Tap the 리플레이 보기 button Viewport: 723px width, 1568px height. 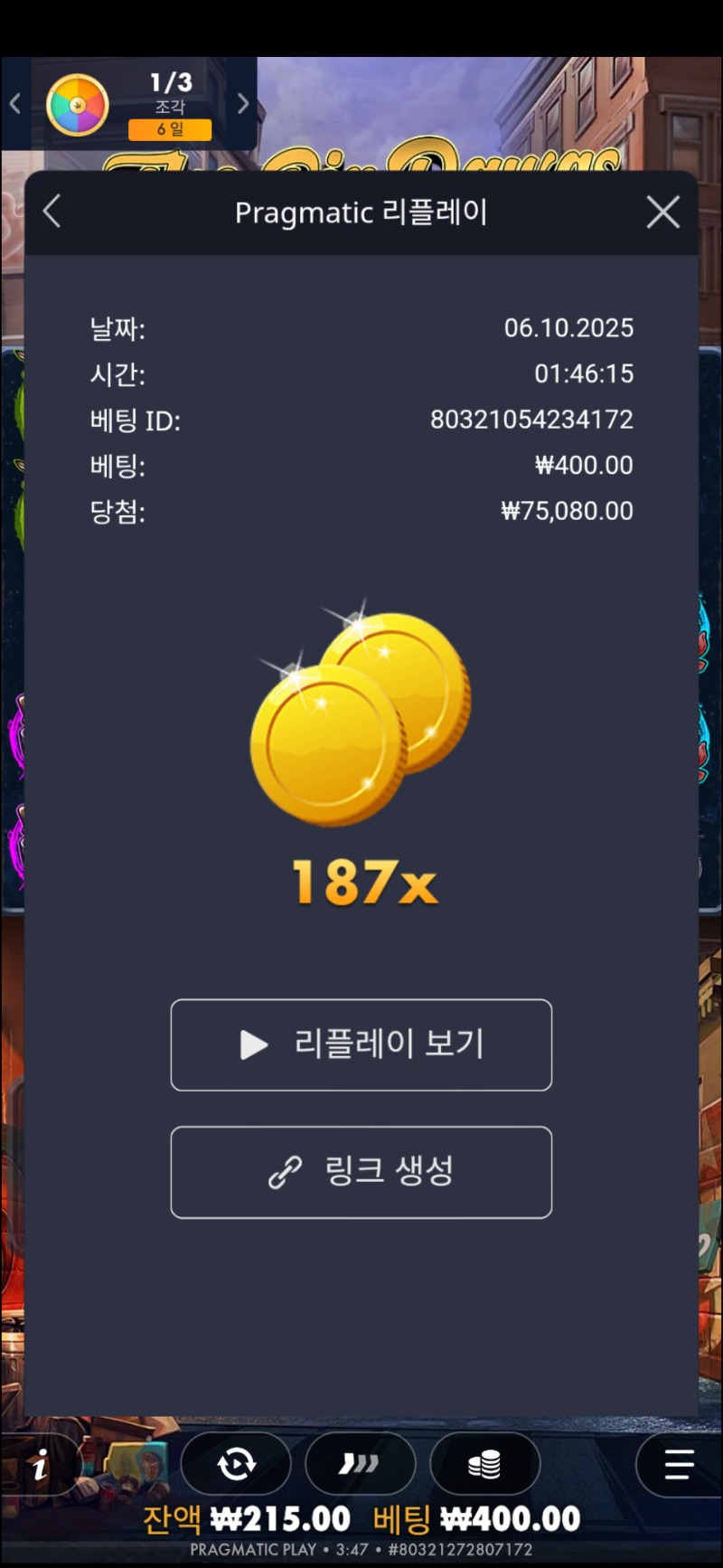pos(361,1044)
